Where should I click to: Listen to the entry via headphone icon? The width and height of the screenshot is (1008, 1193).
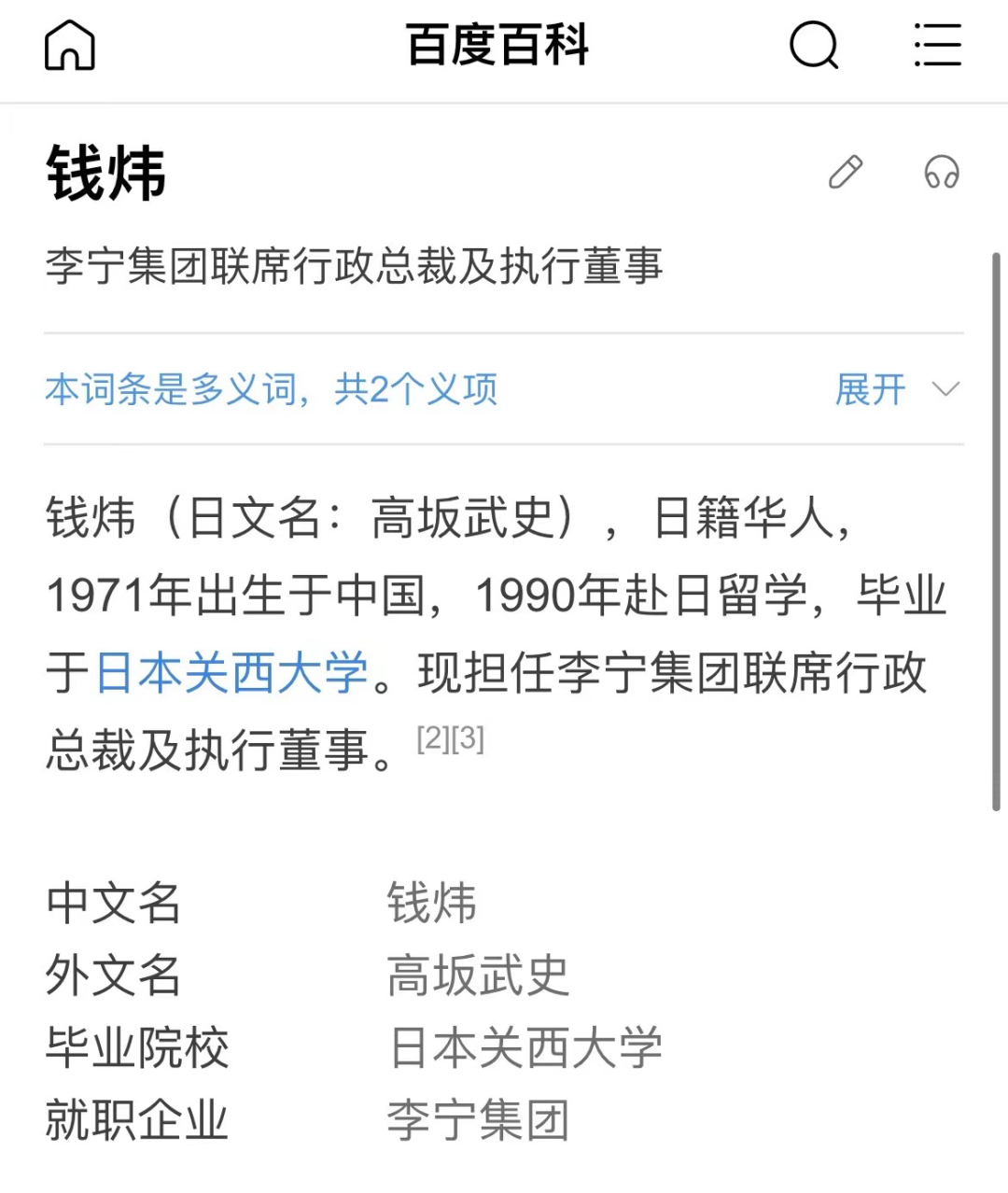point(941,173)
